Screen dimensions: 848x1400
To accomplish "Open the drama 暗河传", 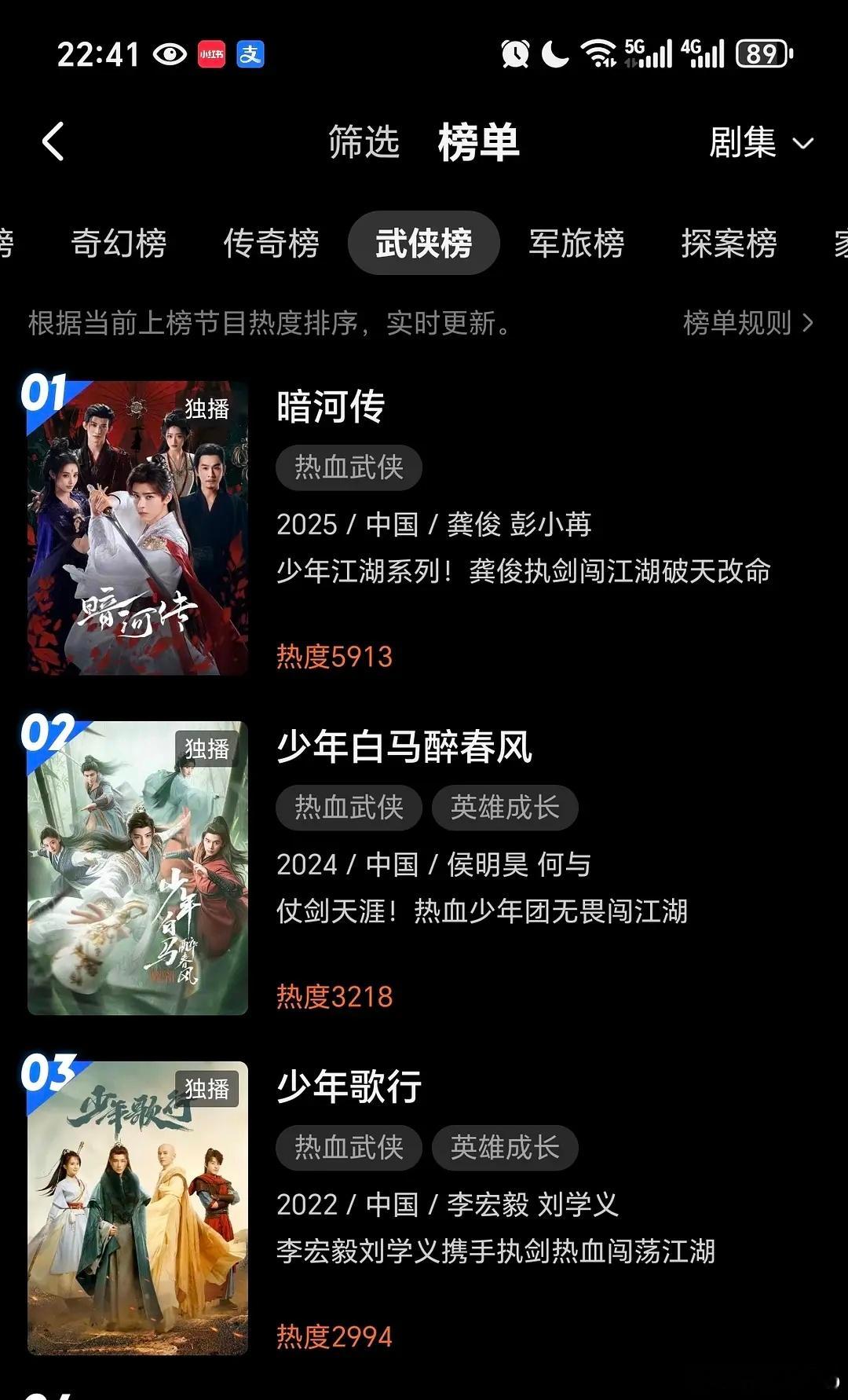I will [x=329, y=408].
